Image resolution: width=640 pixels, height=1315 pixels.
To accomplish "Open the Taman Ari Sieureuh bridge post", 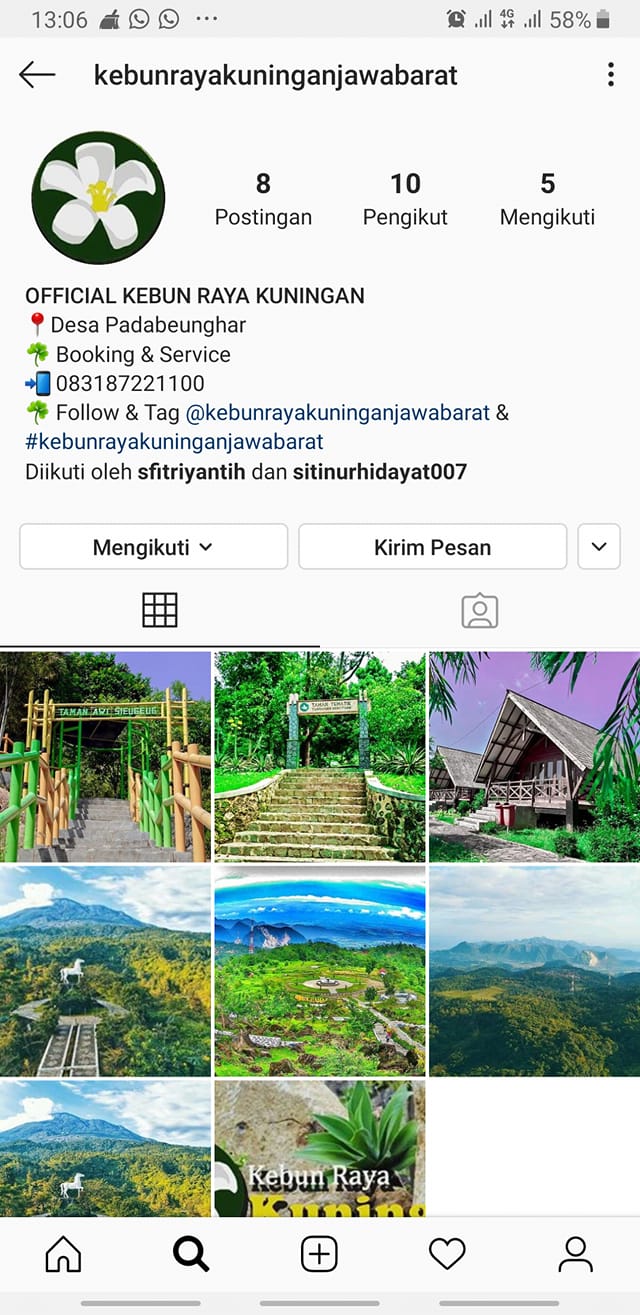I will click(x=105, y=757).
